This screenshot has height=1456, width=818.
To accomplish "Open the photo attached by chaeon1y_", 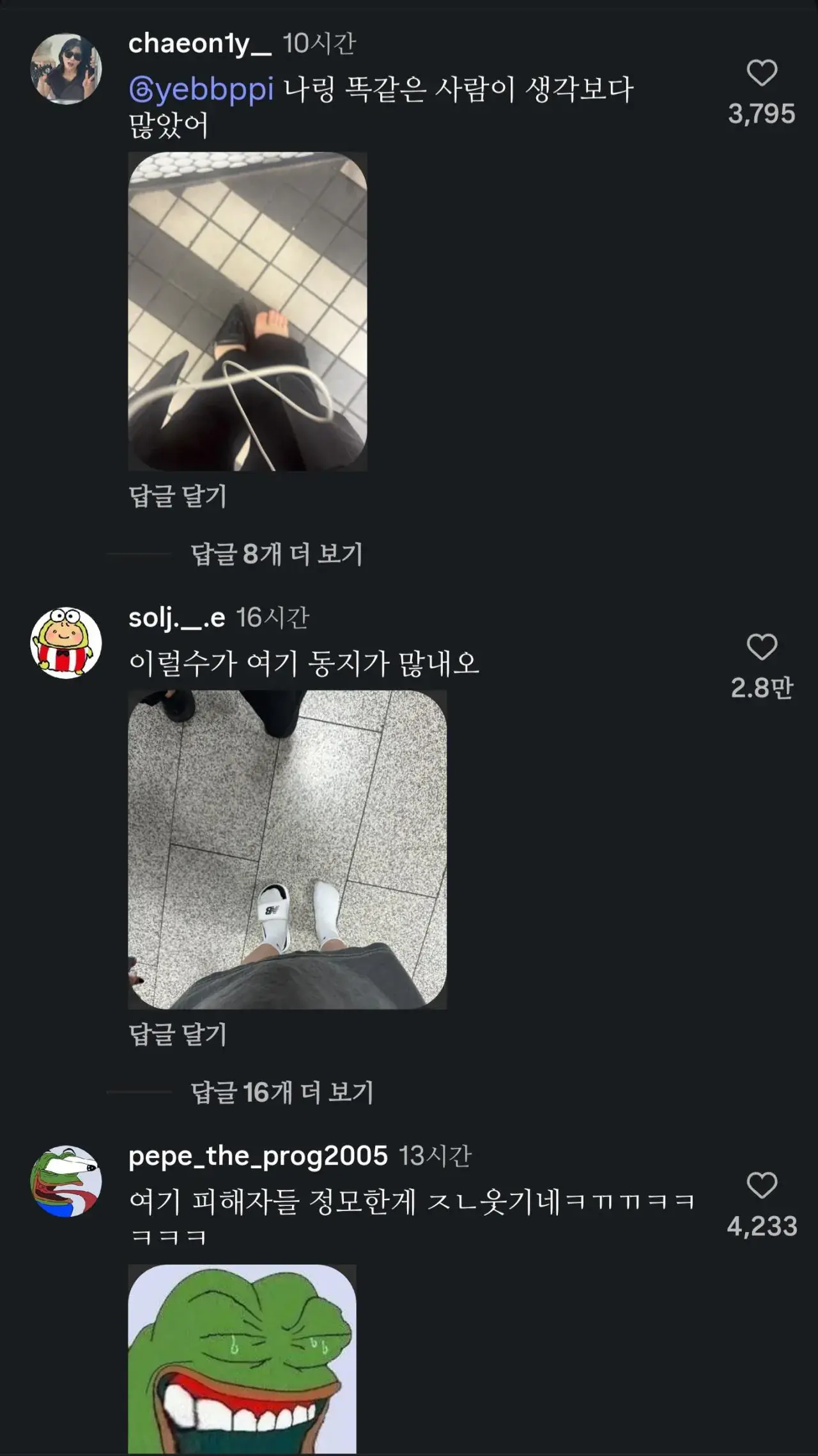I will pyautogui.click(x=248, y=311).
